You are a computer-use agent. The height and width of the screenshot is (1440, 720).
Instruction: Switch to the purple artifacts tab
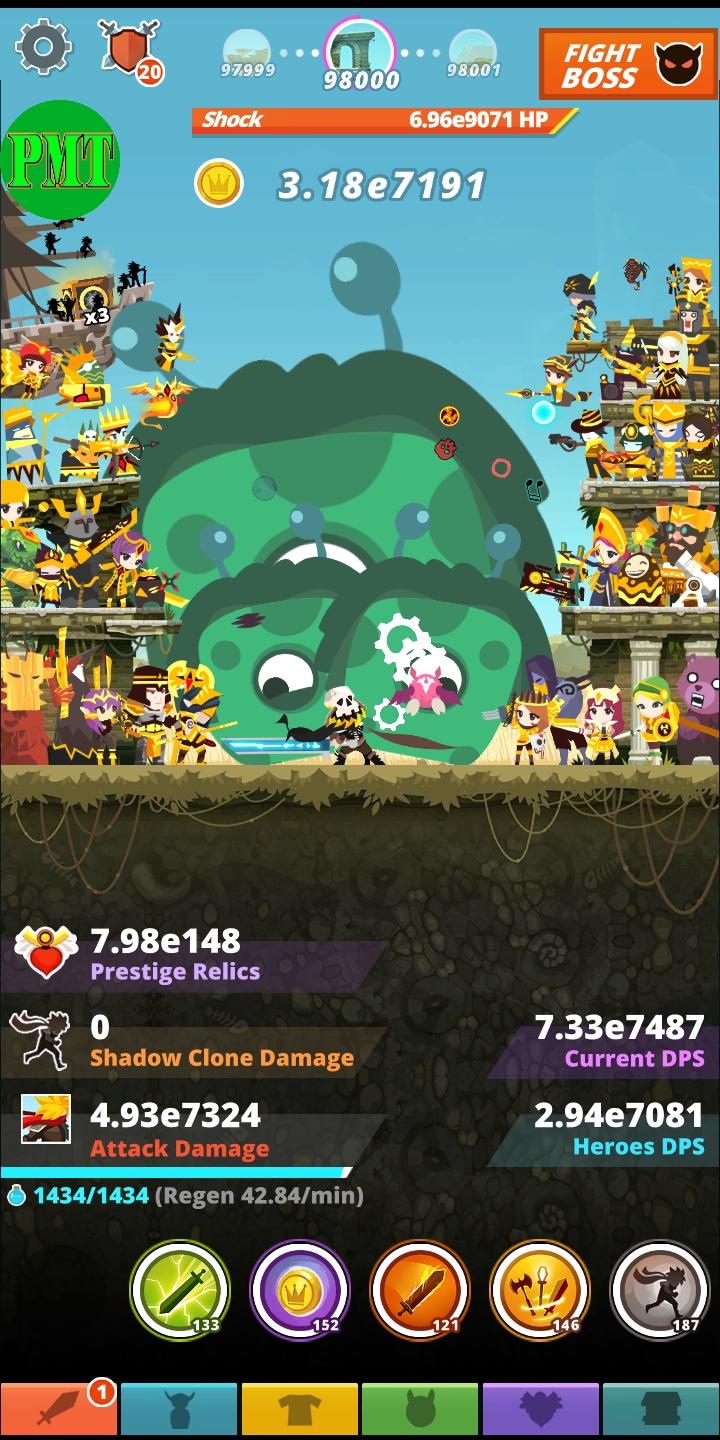tap(540, 1410)
